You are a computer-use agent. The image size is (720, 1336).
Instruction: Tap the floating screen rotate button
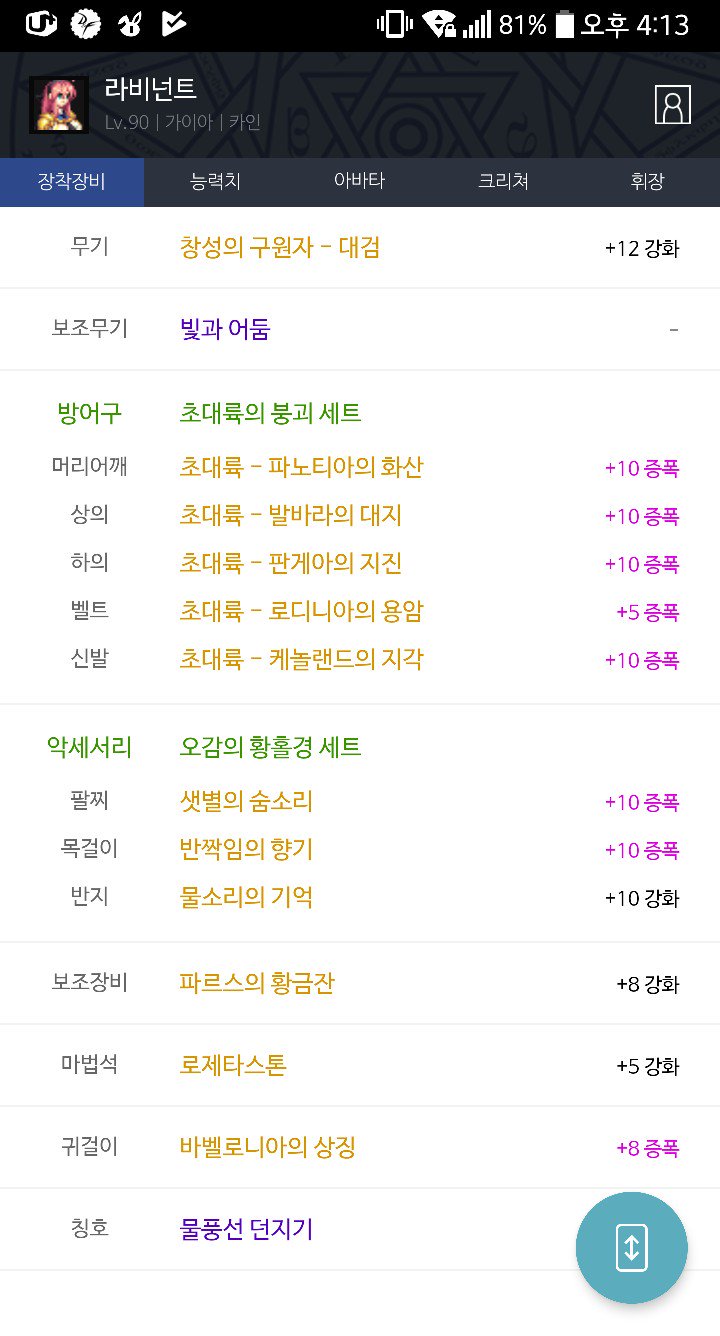coord(631,1248)
